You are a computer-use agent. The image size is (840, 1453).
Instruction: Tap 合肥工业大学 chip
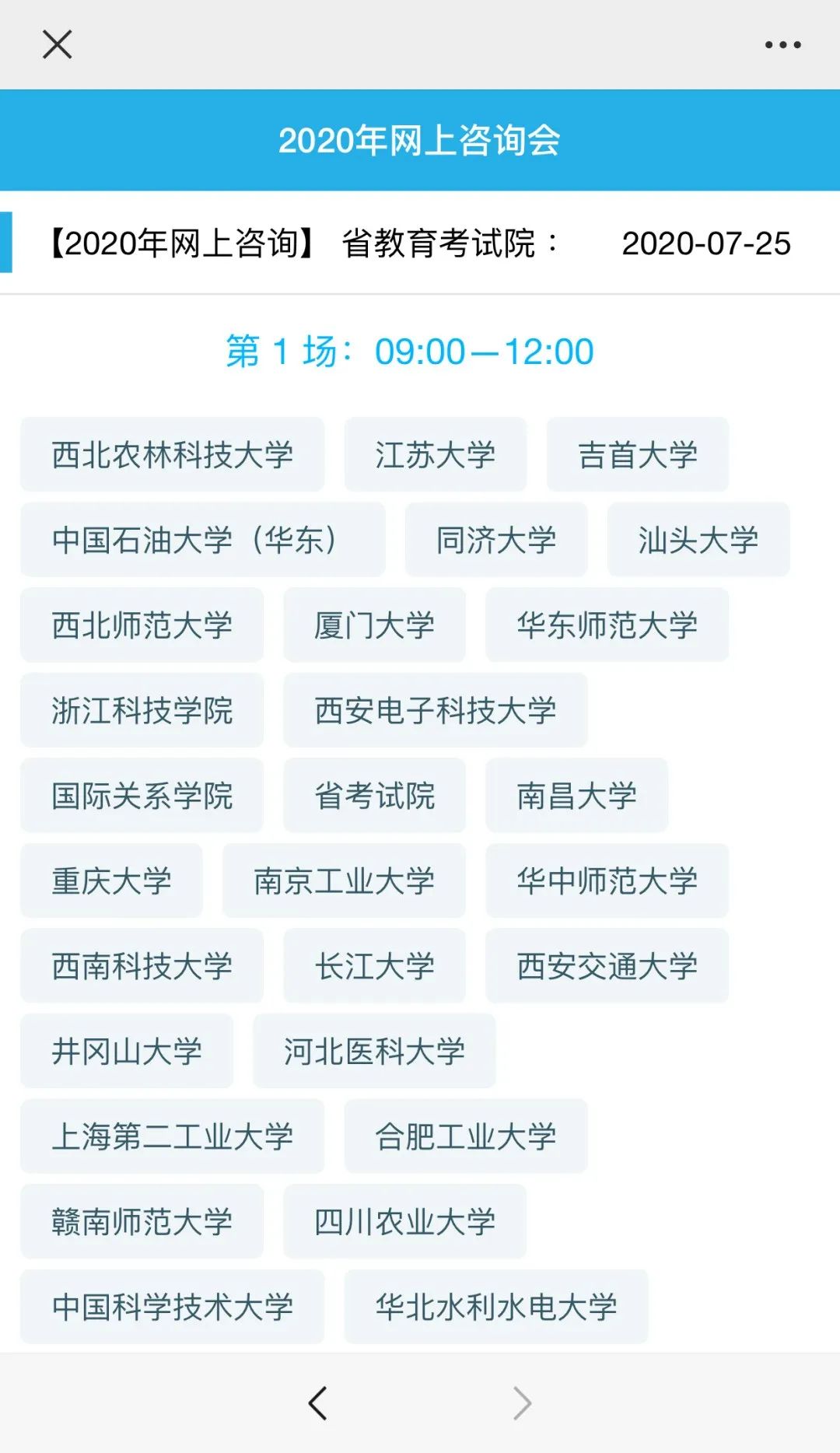pos(465,1136)
